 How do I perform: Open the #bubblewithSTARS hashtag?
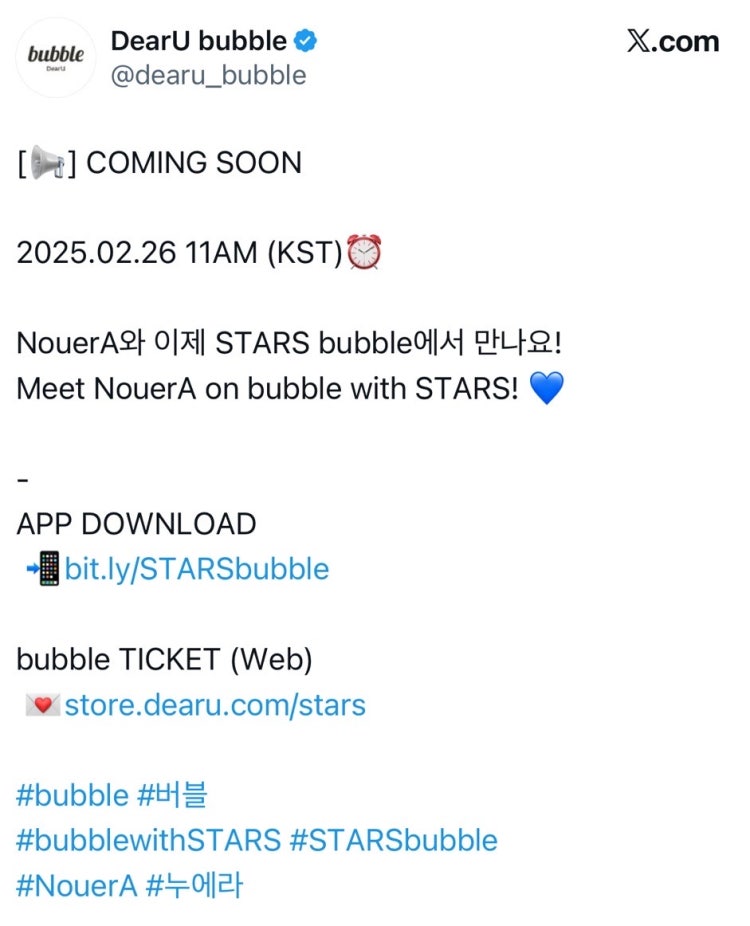[148, 840]
